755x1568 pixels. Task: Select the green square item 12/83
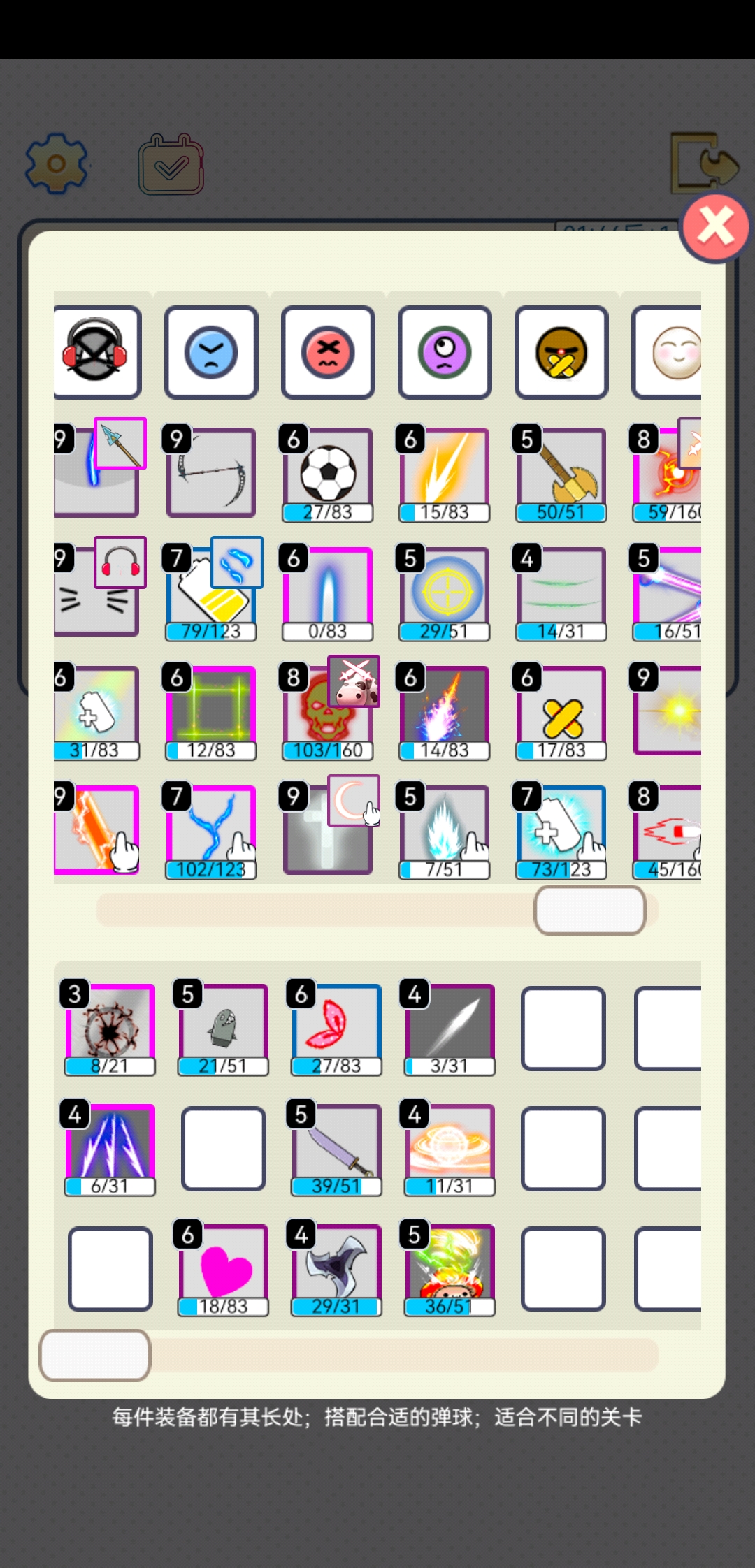point(211,711)
